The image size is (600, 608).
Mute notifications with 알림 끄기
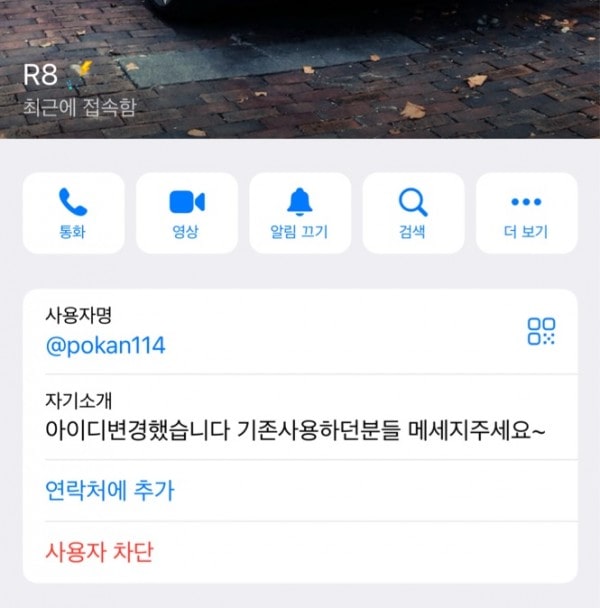click(x=299, y=213)
